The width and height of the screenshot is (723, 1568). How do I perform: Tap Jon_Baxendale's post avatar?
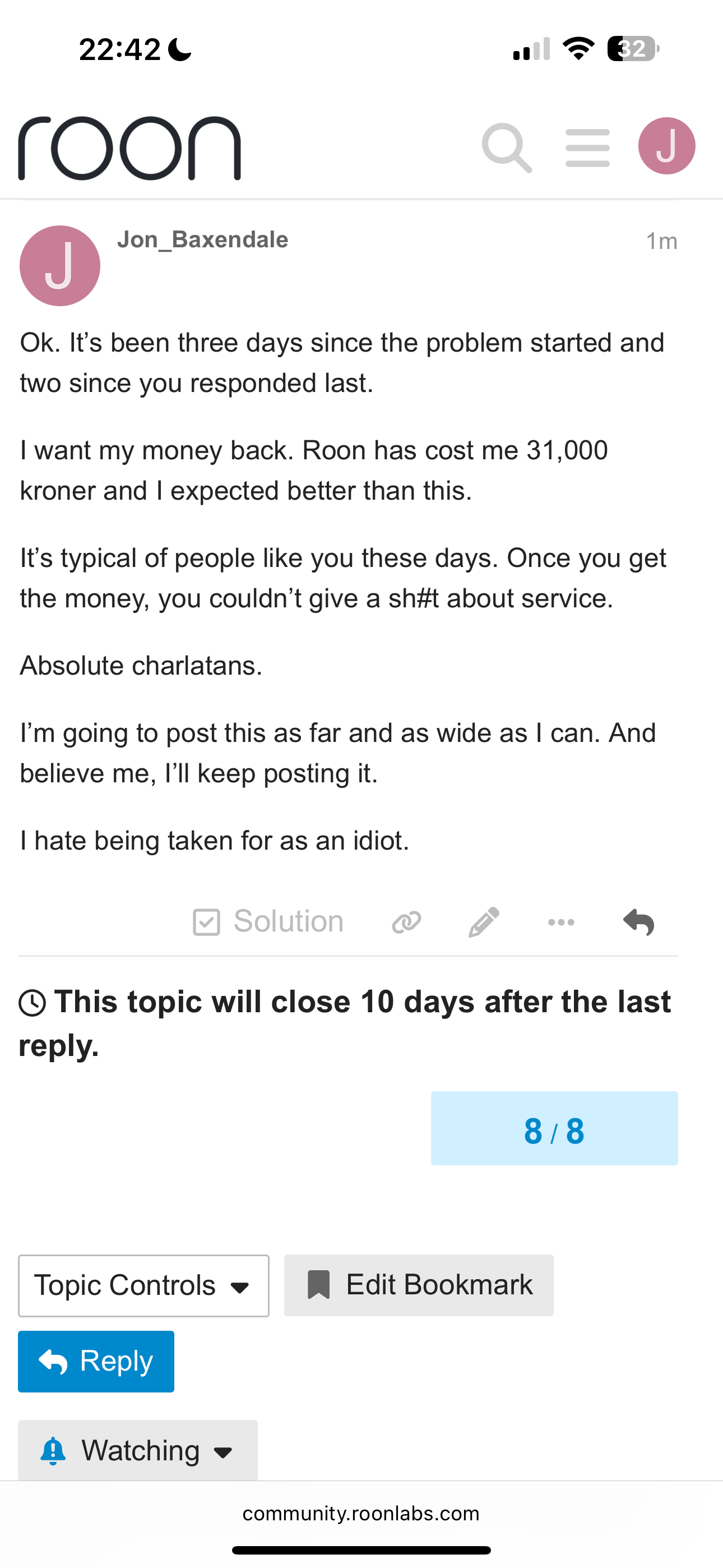click(59, 265)
